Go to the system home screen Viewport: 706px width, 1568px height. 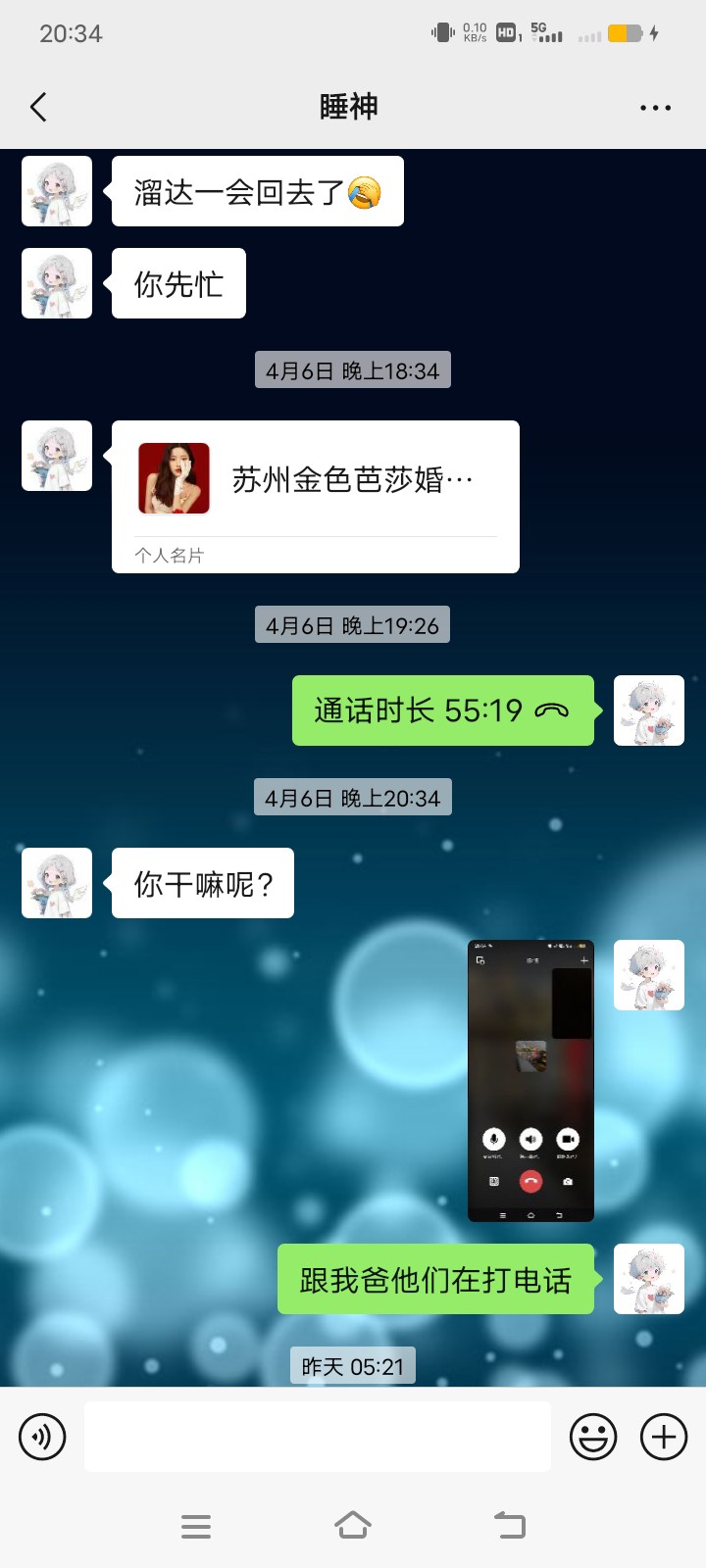pos(353,1525)
